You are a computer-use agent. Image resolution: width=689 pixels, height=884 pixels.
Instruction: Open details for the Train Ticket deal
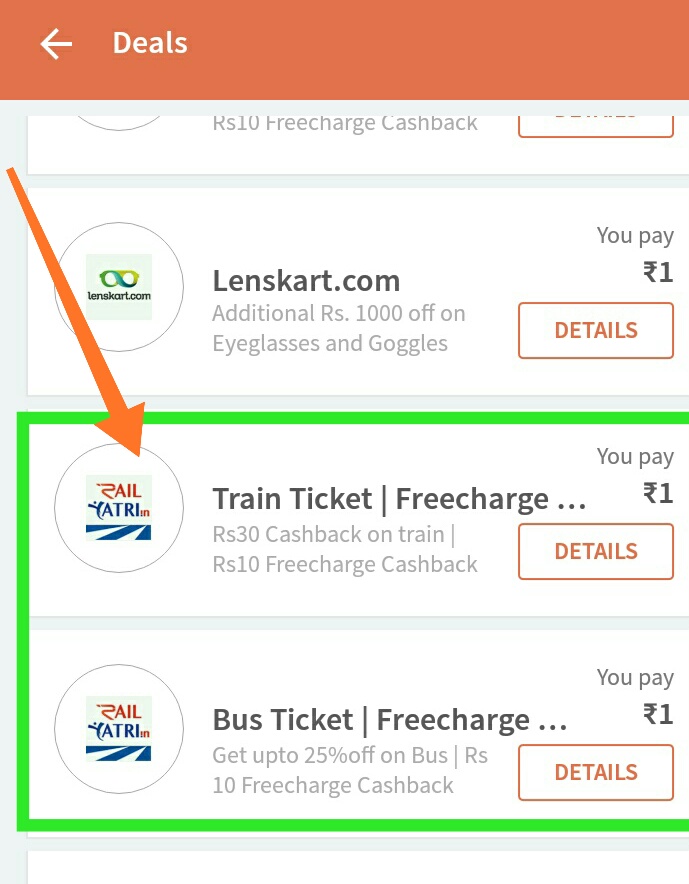click(x=595, y=551)
